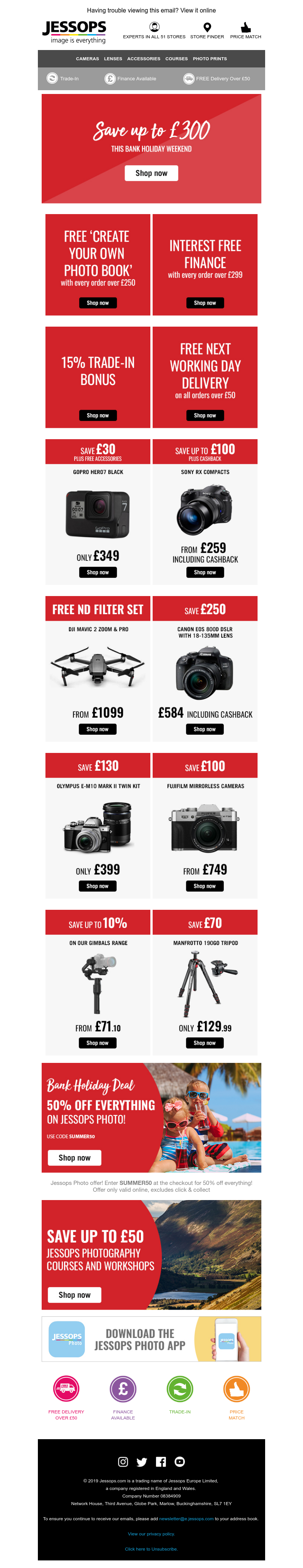Click here to Unsubscribe link
303x1568 pixels.
[151, 1549]
